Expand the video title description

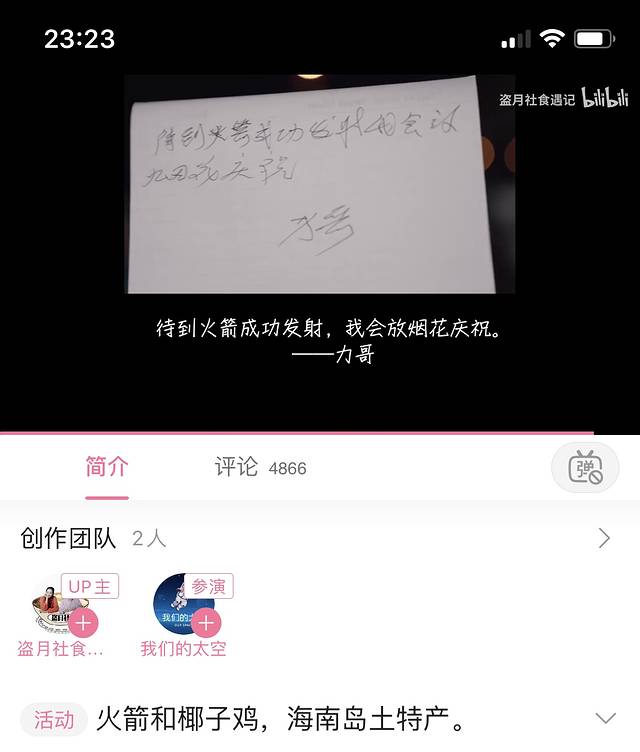(605, 718)
